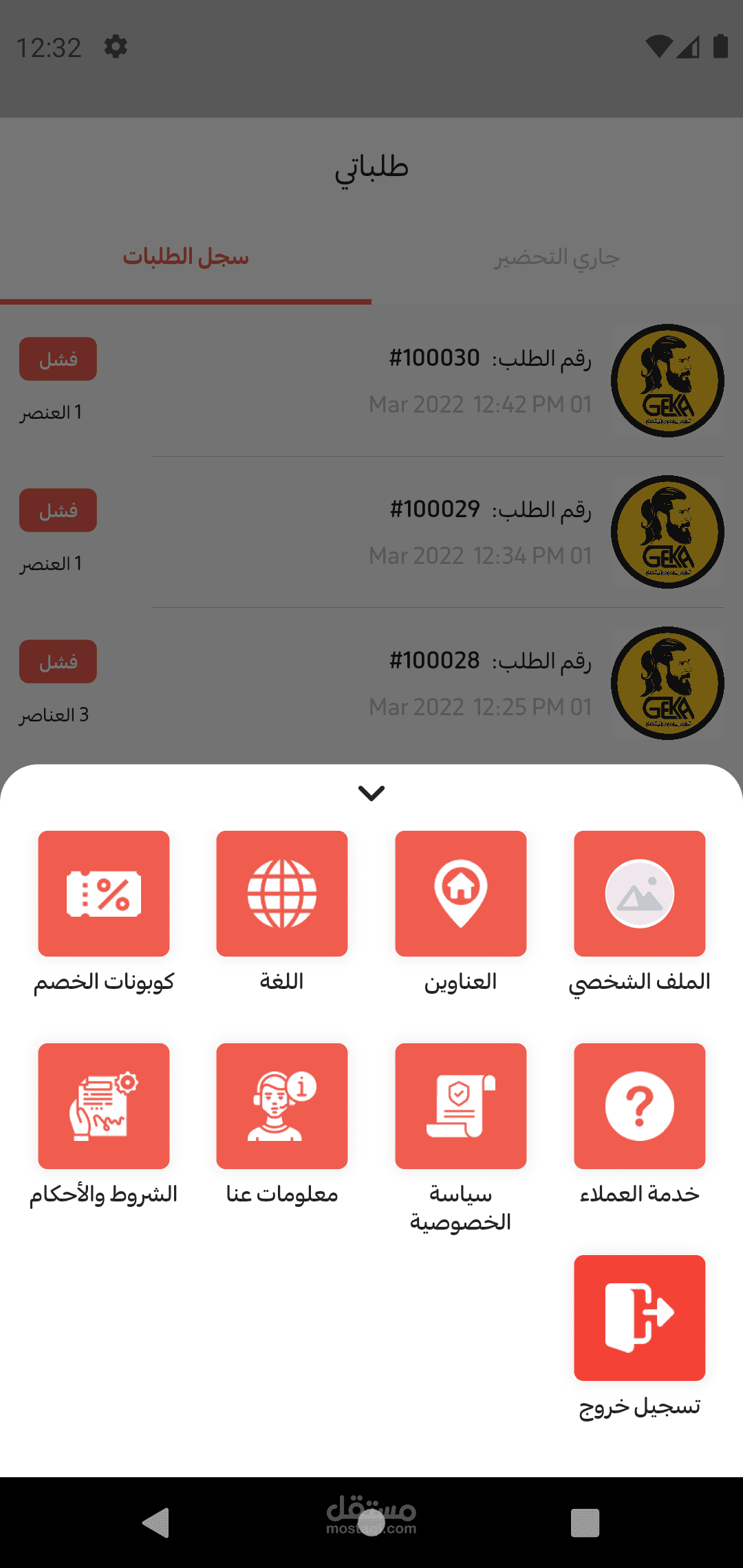The image size is (743, 1568).
Task: Open recent apps from the navigation bar
Action: pos(585,1523)
